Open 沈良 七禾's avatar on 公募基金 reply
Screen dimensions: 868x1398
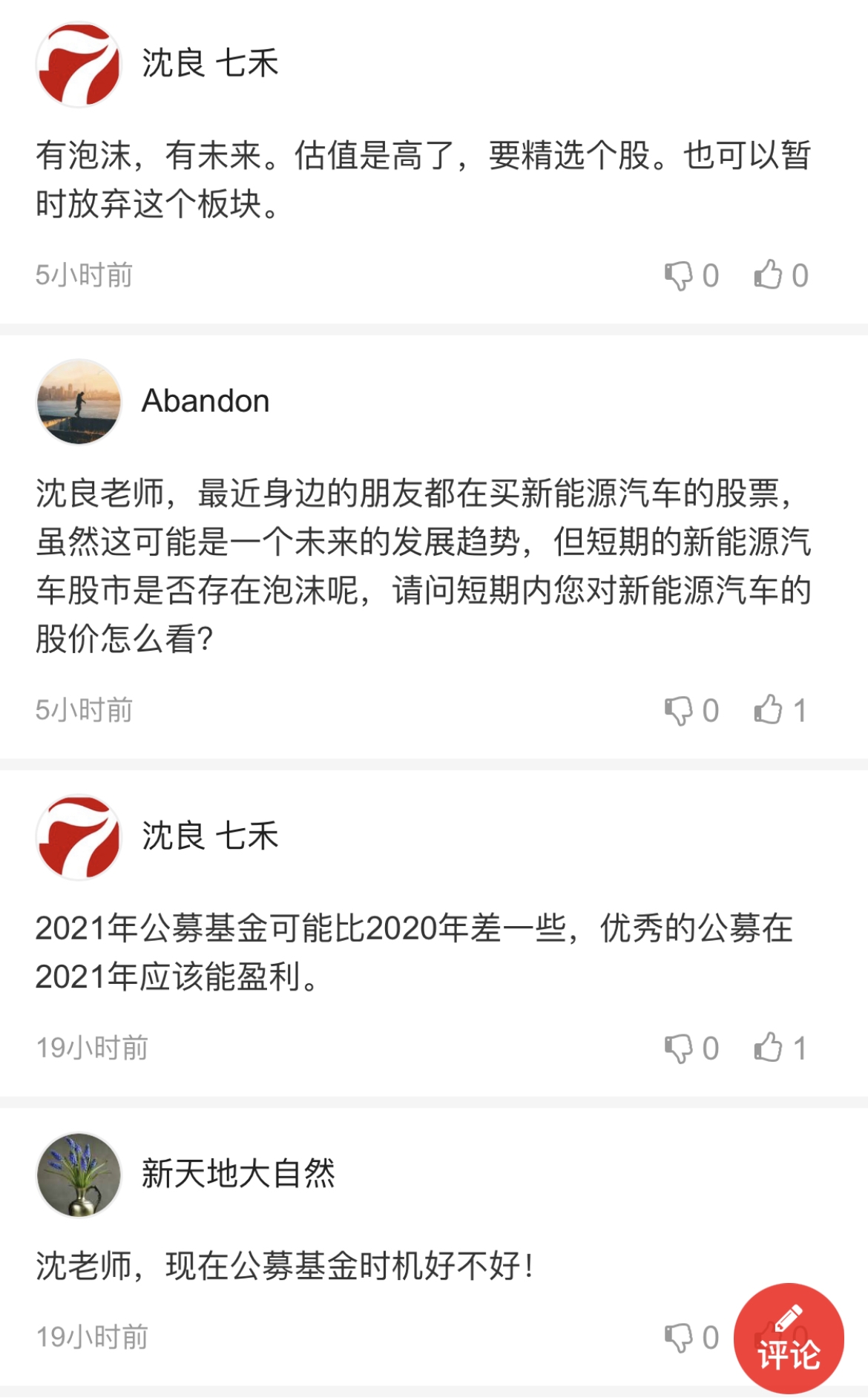click(x=79, y=837)
